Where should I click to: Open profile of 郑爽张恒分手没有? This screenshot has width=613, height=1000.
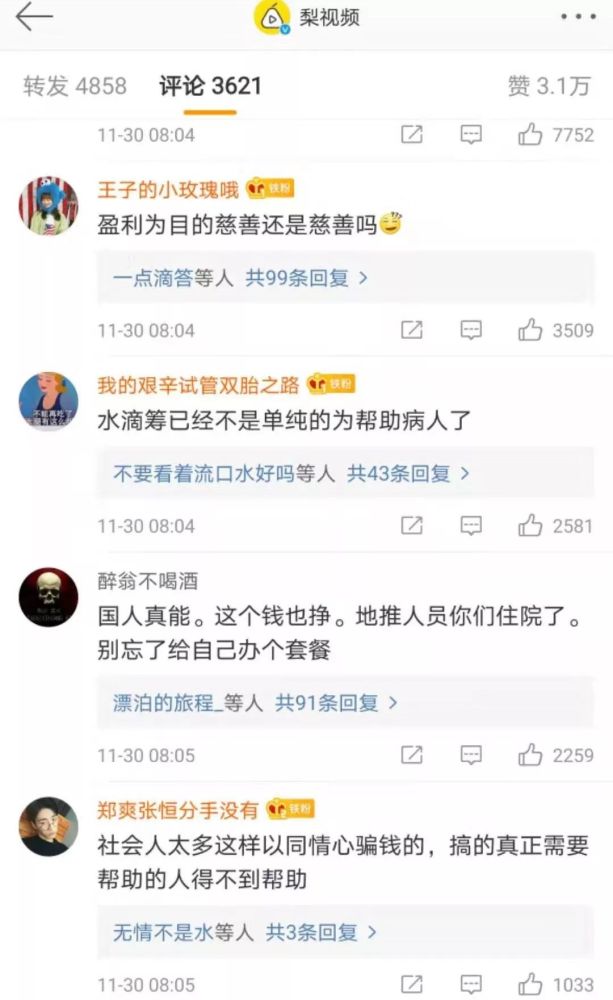(177, 810)
